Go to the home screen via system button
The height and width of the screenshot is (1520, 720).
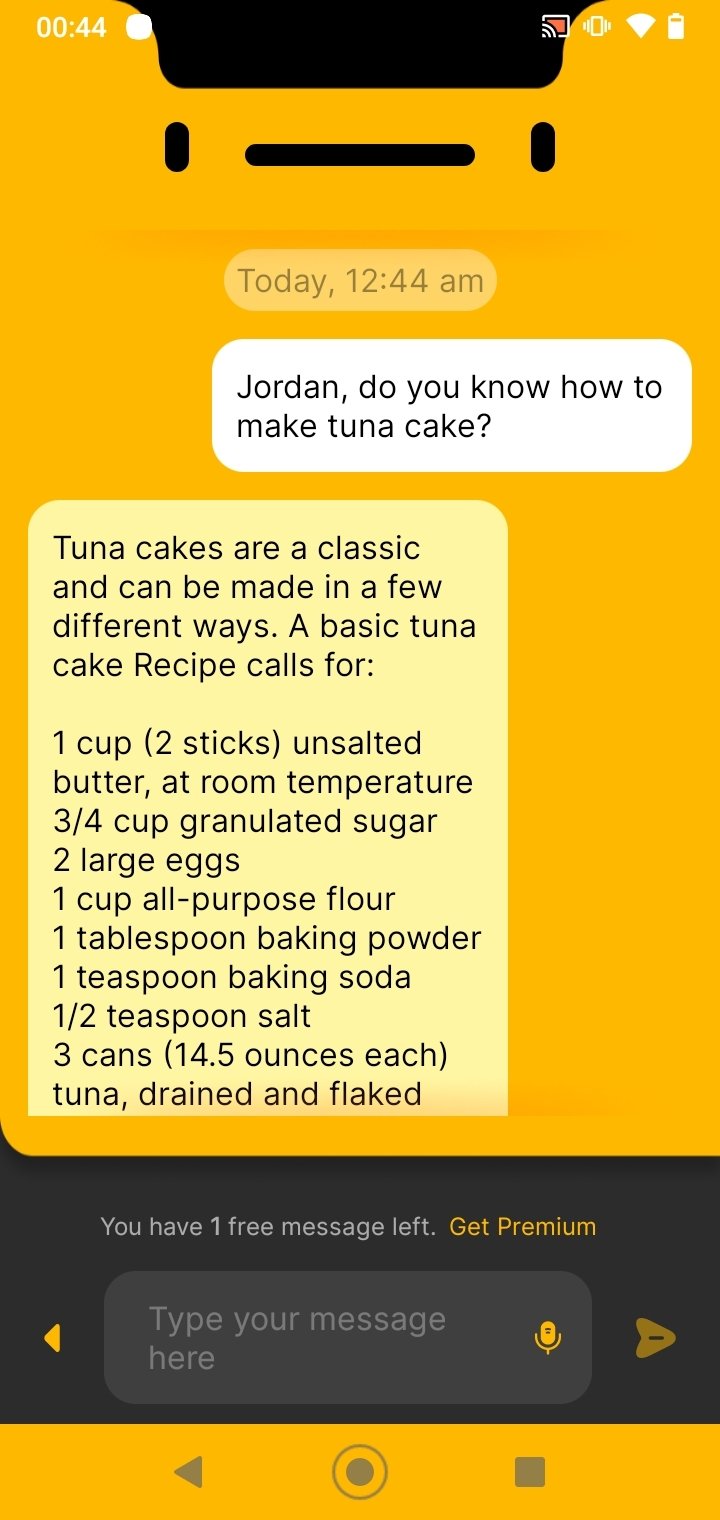click(x=359, y=1472)
